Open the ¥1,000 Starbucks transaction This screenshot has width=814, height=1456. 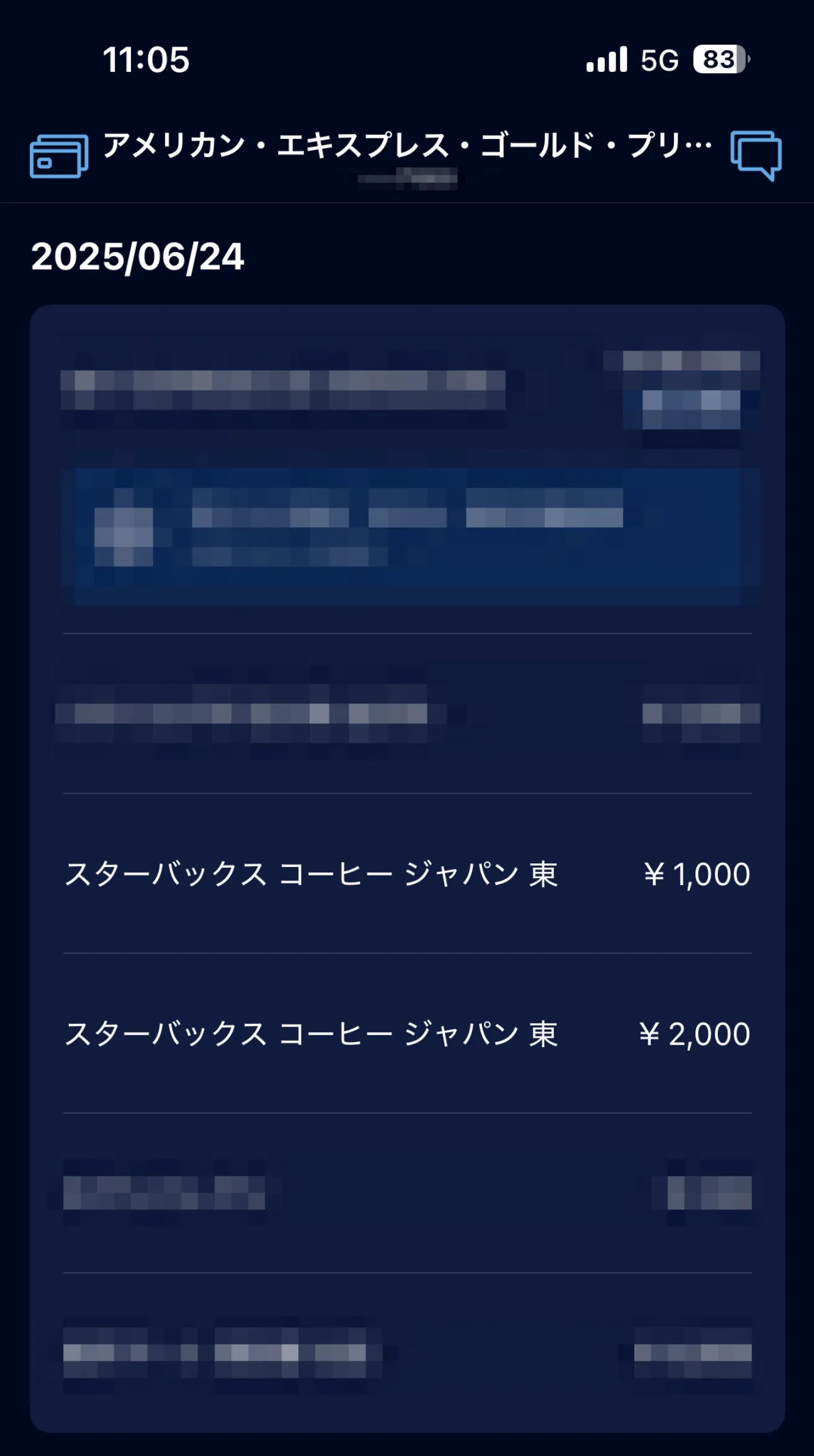coord(407,874)
